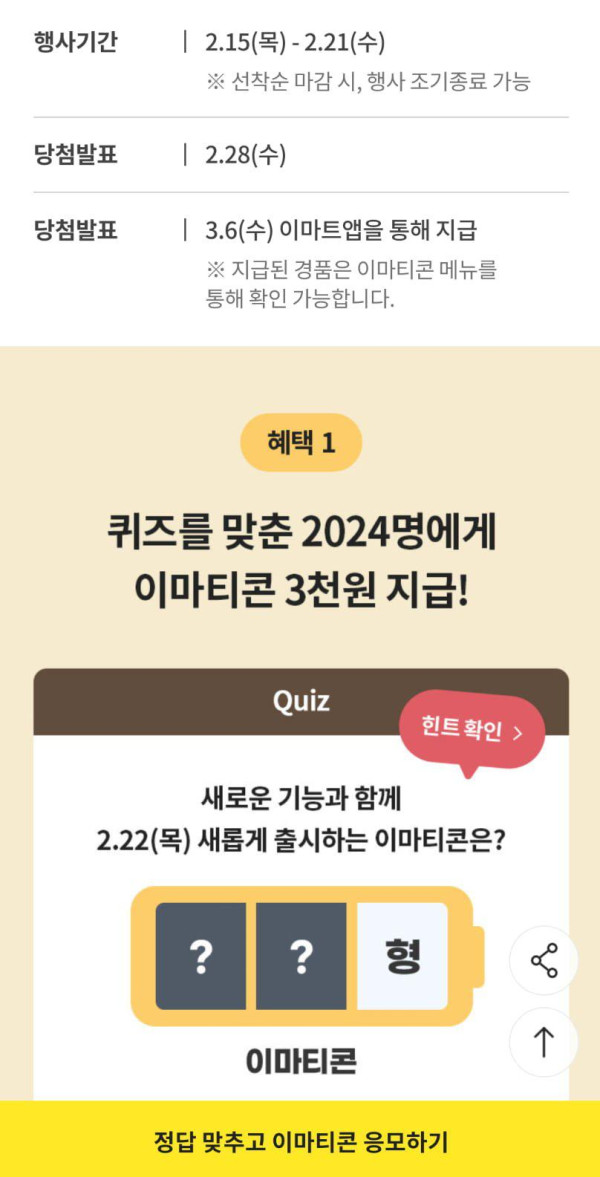
Task: Tap 정답 맞추고 이마티콘 응모하기
Action: coord(300,1140)
